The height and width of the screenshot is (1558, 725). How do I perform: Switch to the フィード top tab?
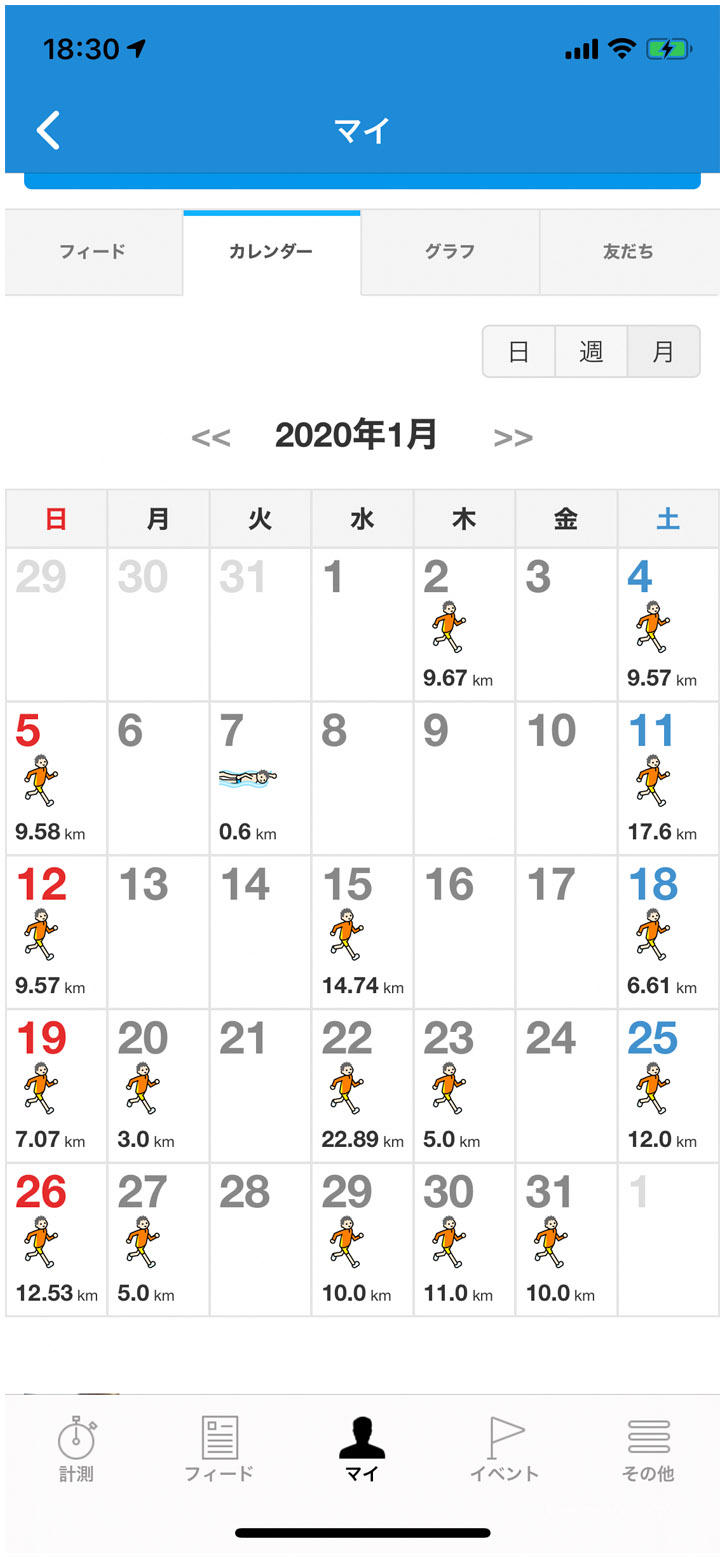93,252
